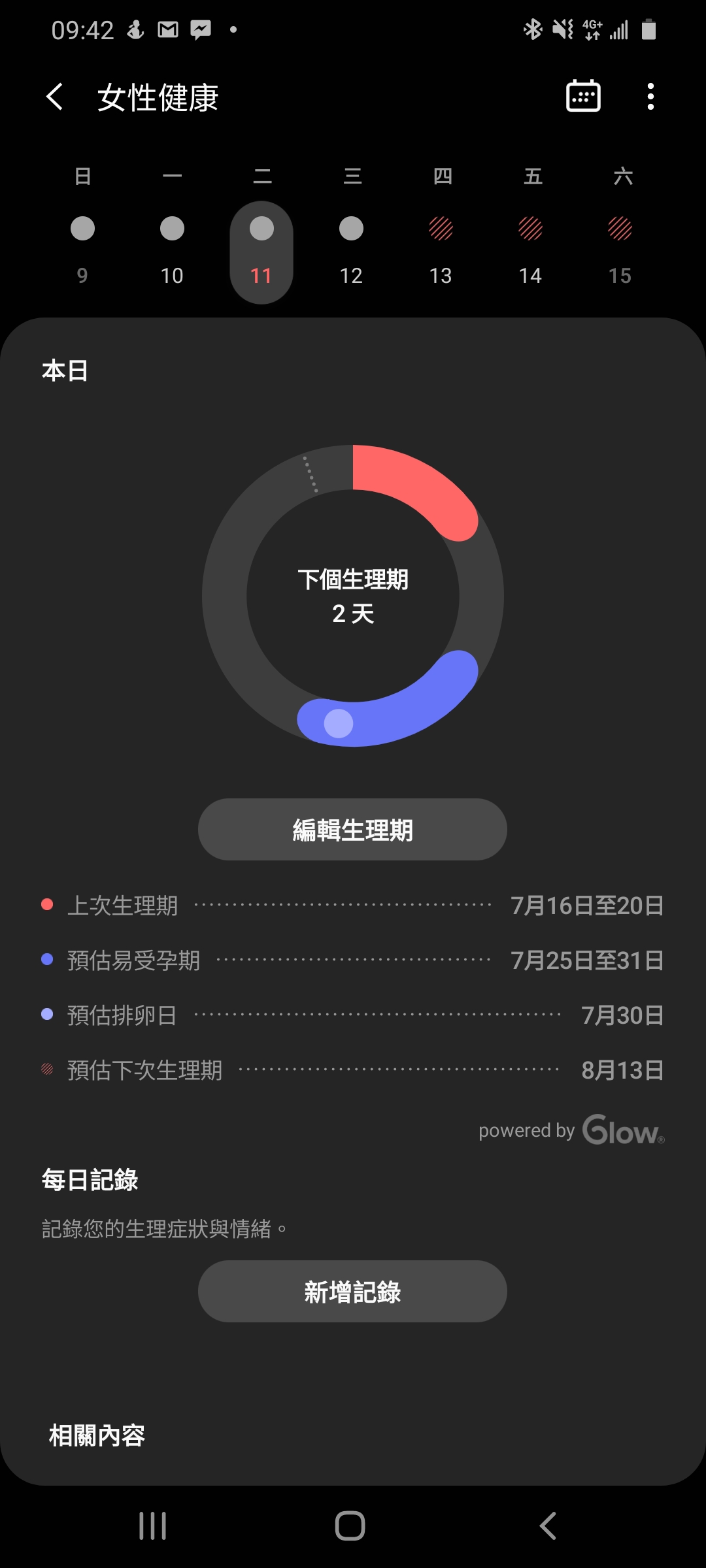The image size is (706, 1568).
Task: Select day 12 in the week strip
Action: pyautogui.click(x=351, y=252)
